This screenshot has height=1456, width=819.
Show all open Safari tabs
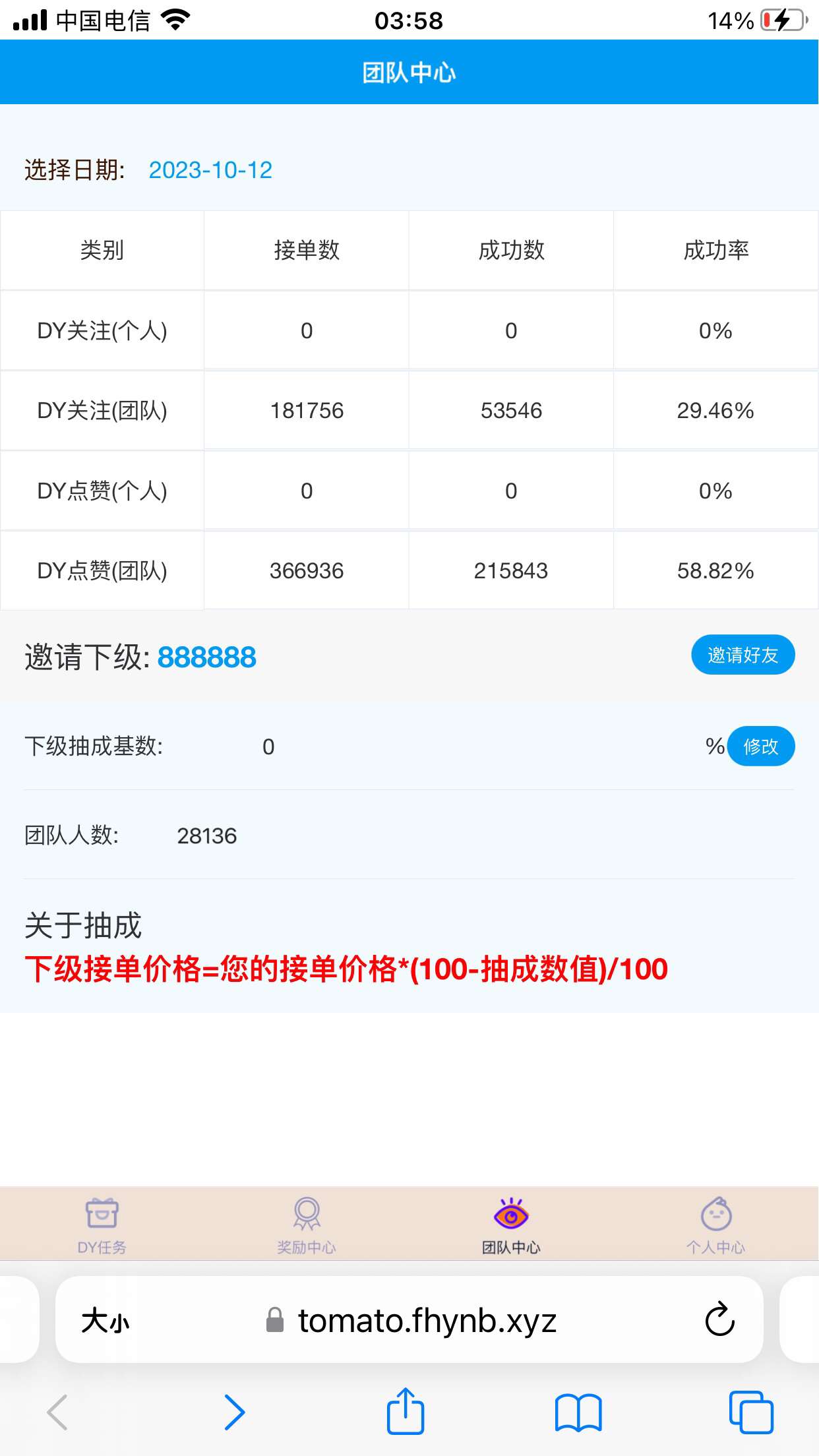(x=751, y=1412)
